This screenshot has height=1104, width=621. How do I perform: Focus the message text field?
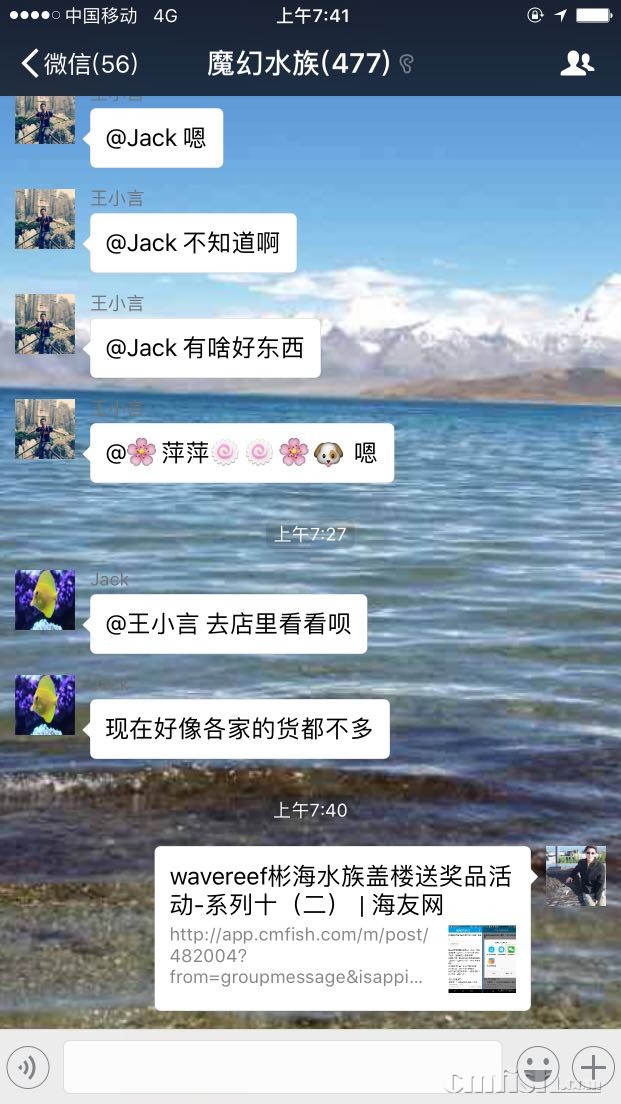282,1067
